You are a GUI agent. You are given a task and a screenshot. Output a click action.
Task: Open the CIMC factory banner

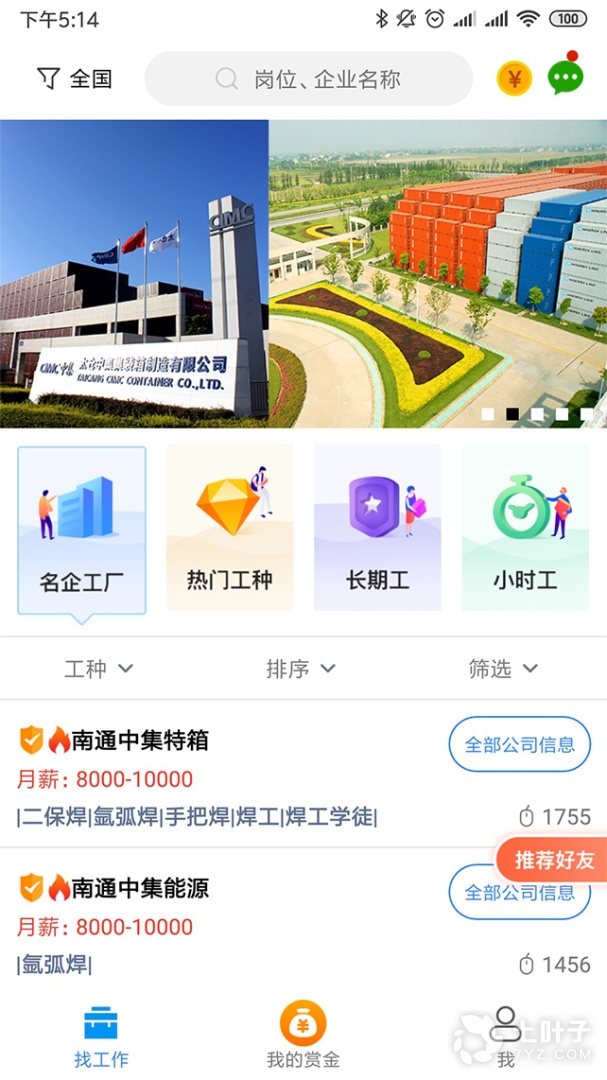(x=303, y=274)
